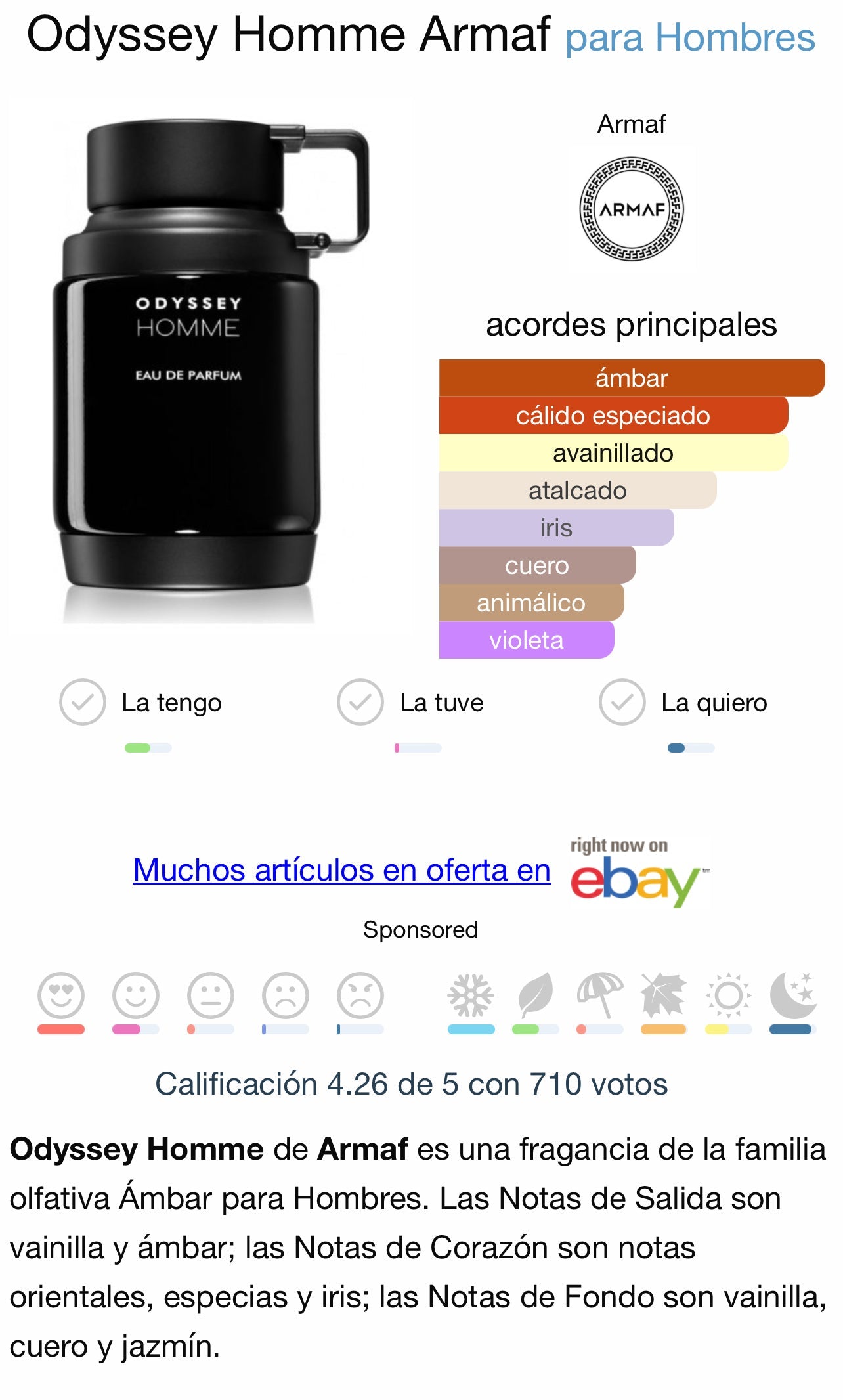Open the Armaf brand logo page
The width and height of the screenshot is (843, 1400).
[632, 209]
